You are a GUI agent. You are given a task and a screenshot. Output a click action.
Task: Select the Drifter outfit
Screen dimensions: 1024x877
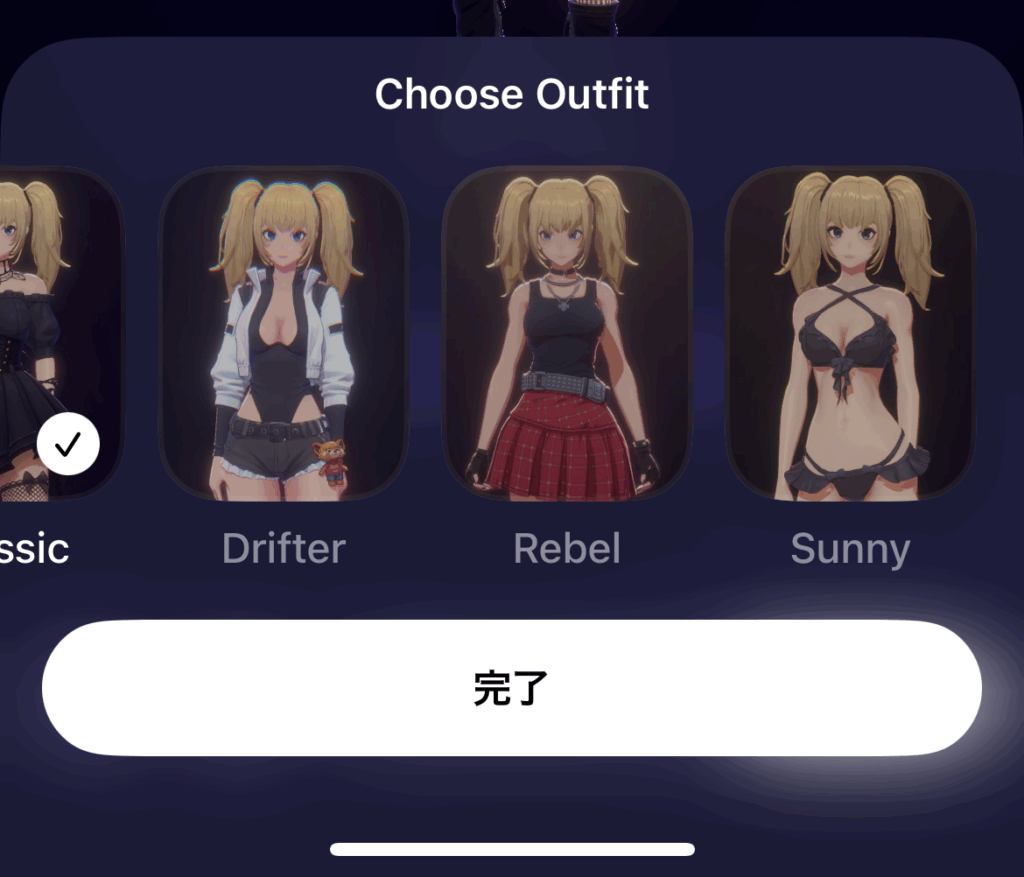tap(284, 333)
